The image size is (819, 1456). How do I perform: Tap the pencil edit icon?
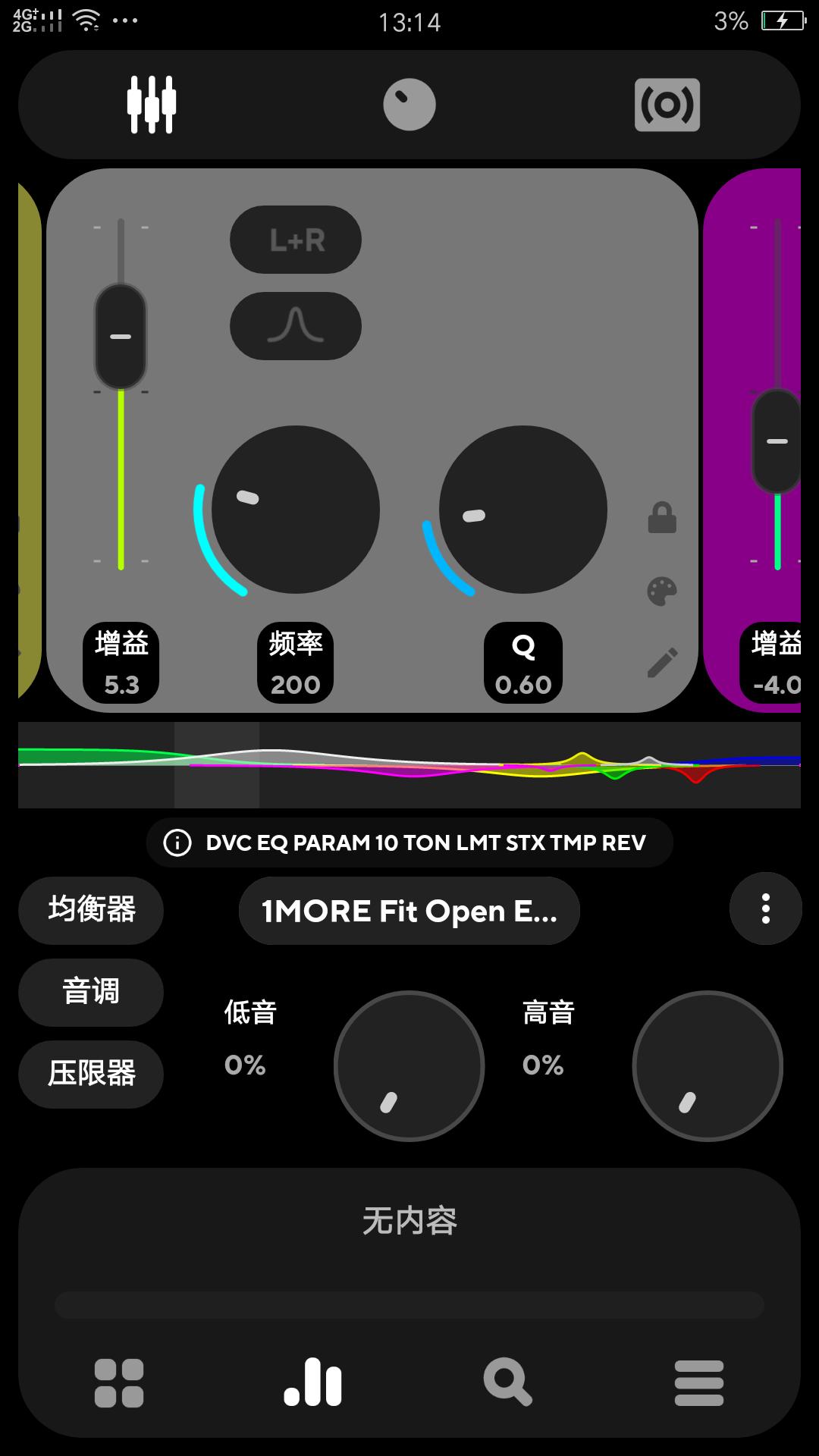click(x=662, y=663)
